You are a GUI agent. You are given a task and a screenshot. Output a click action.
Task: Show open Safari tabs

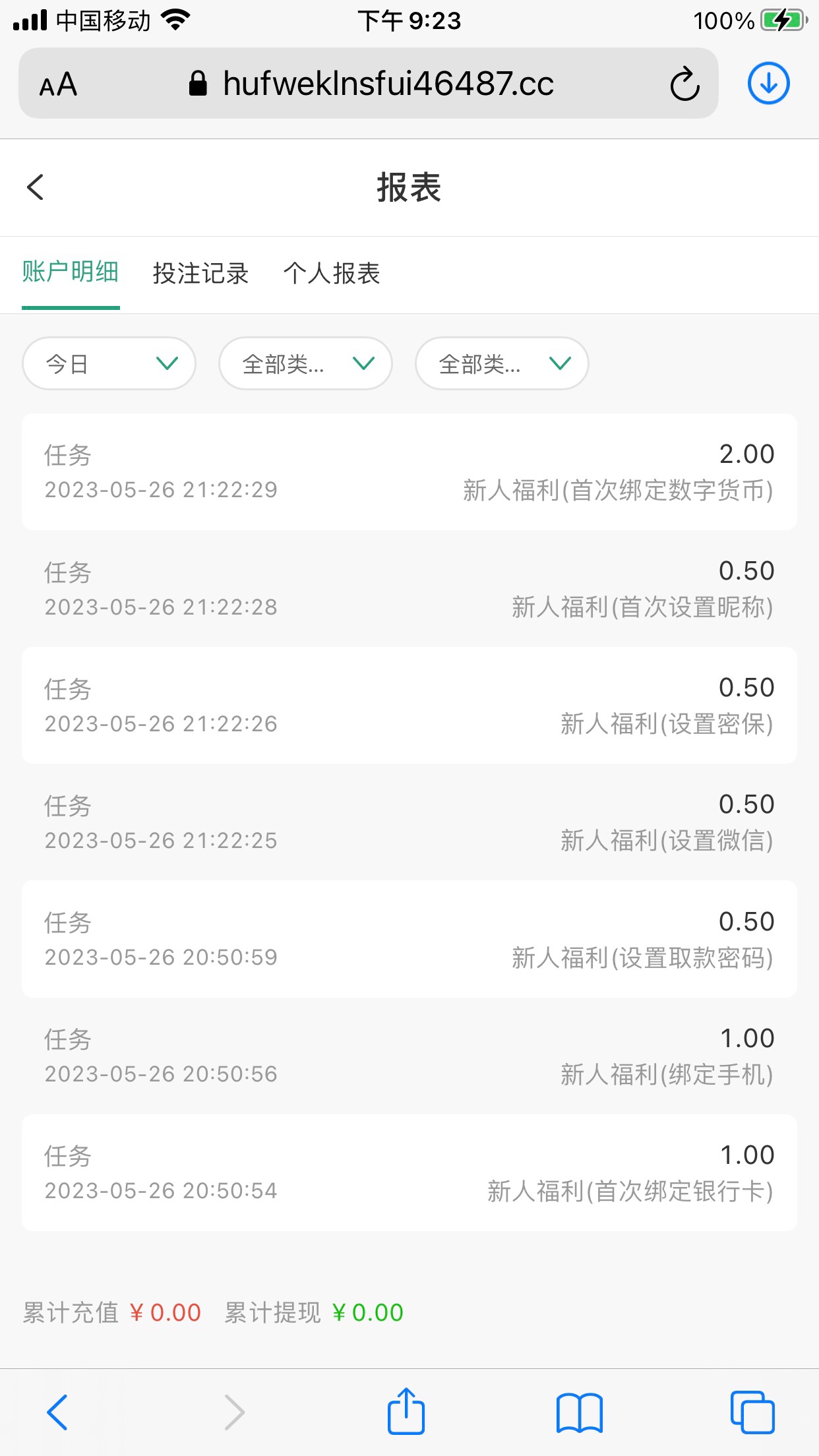752,1412
